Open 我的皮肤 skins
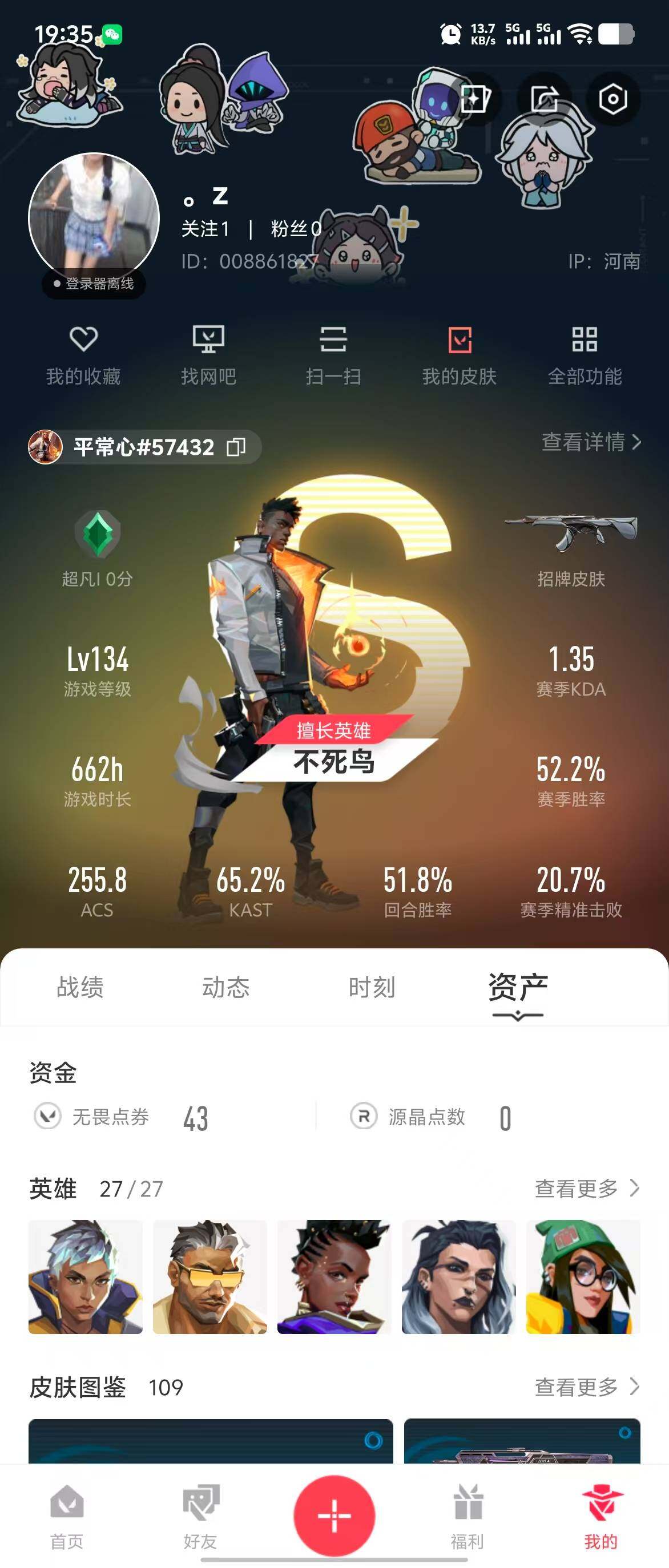 460,355
